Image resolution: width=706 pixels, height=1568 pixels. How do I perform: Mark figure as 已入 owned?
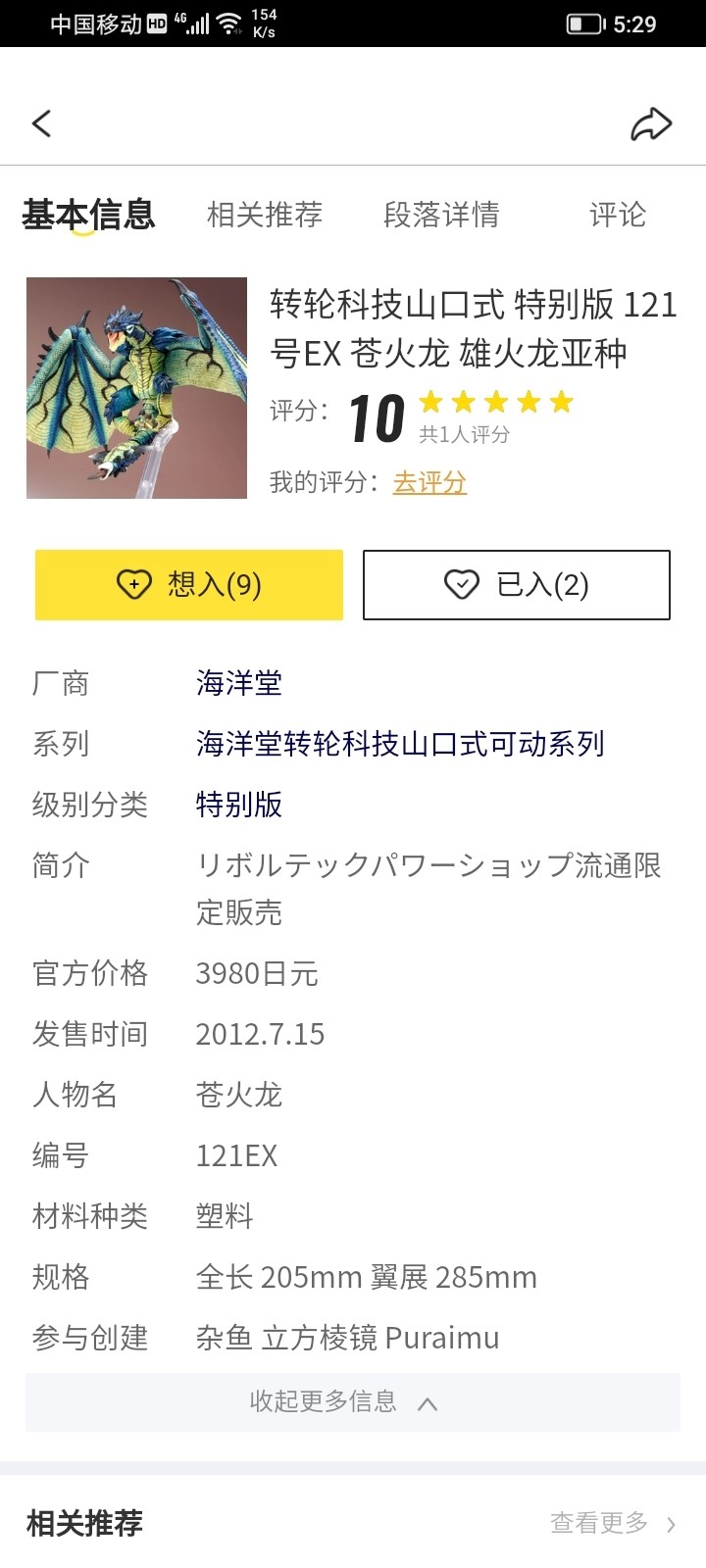517,585
